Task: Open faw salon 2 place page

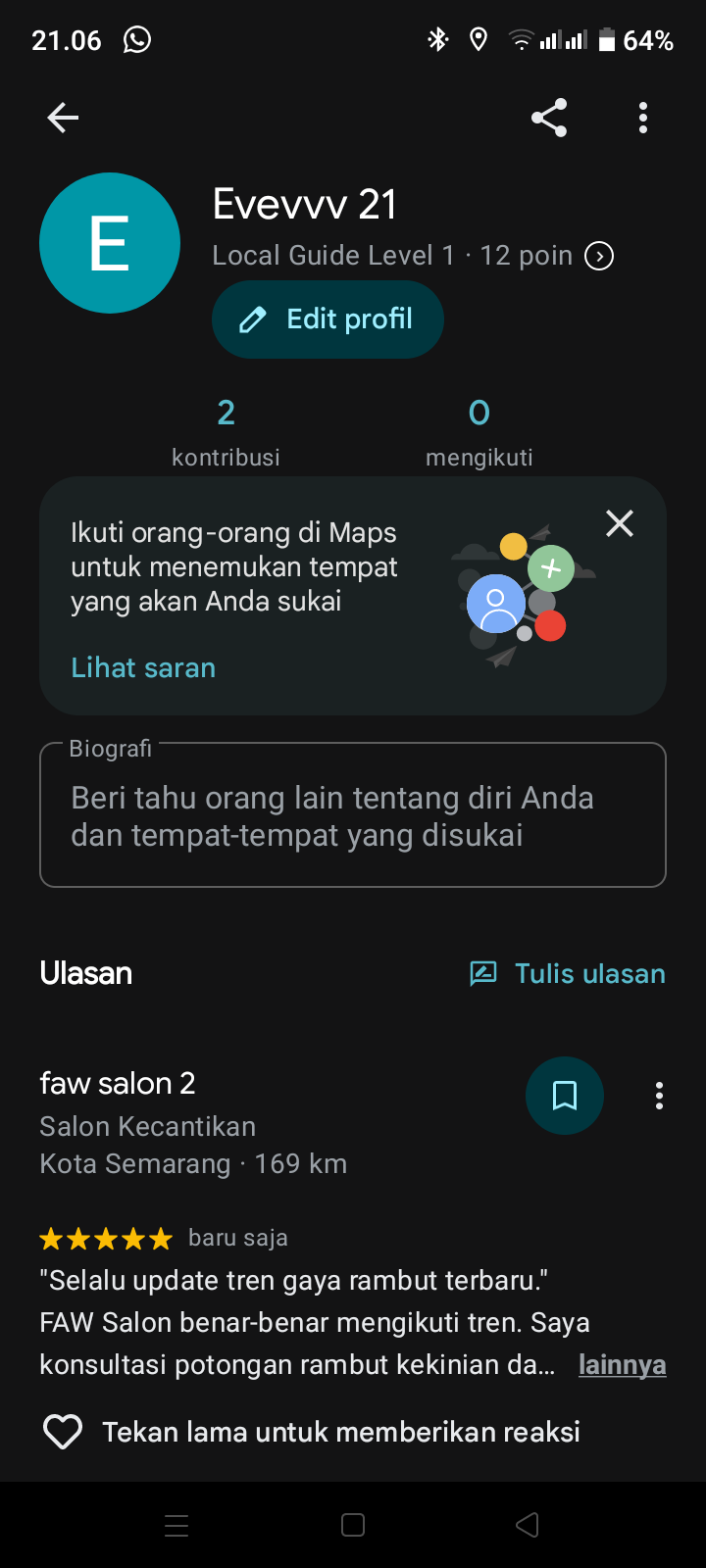Action: [118, 1083]
